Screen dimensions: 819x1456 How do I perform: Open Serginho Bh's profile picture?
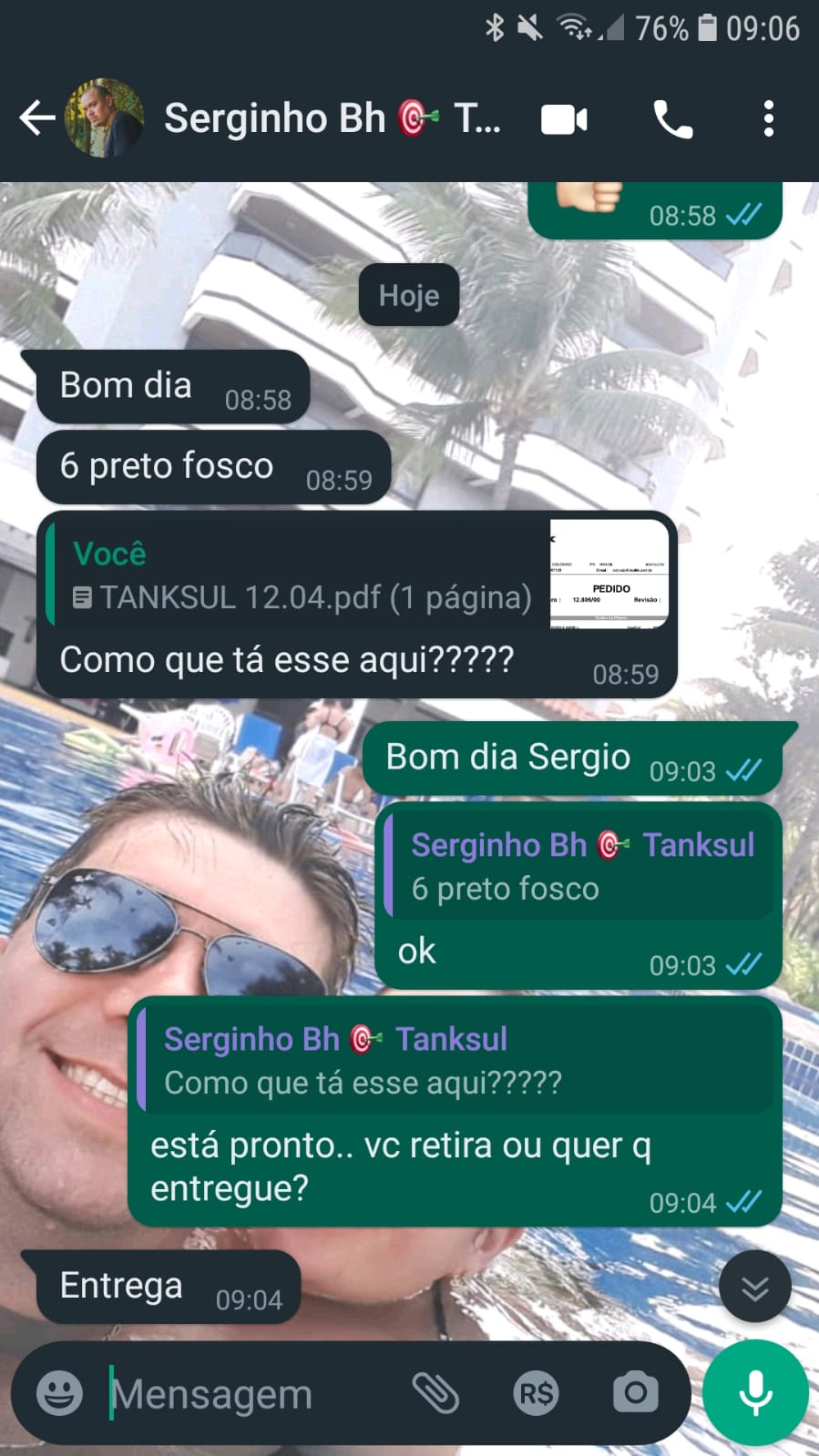click(104, 118)
